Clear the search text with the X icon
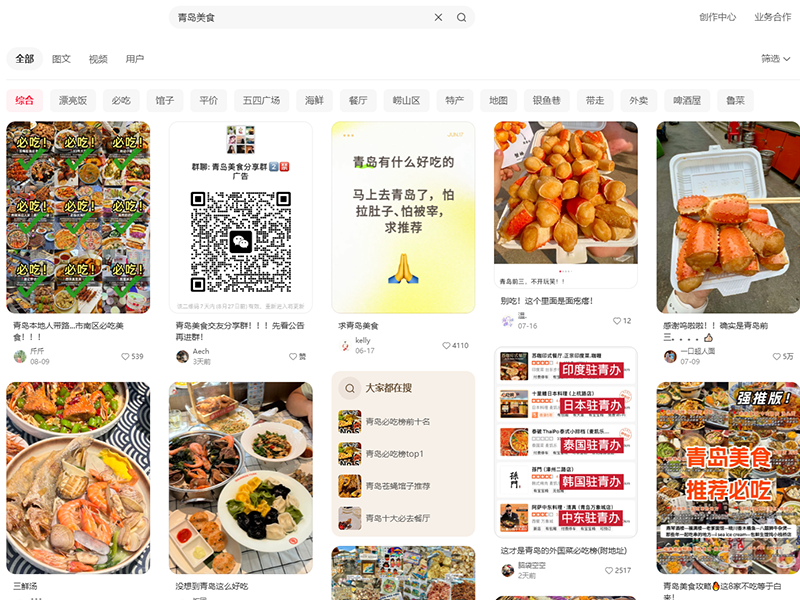Viewport: 800px width, 600px height. pyautogui.click(x=438, y=17)
